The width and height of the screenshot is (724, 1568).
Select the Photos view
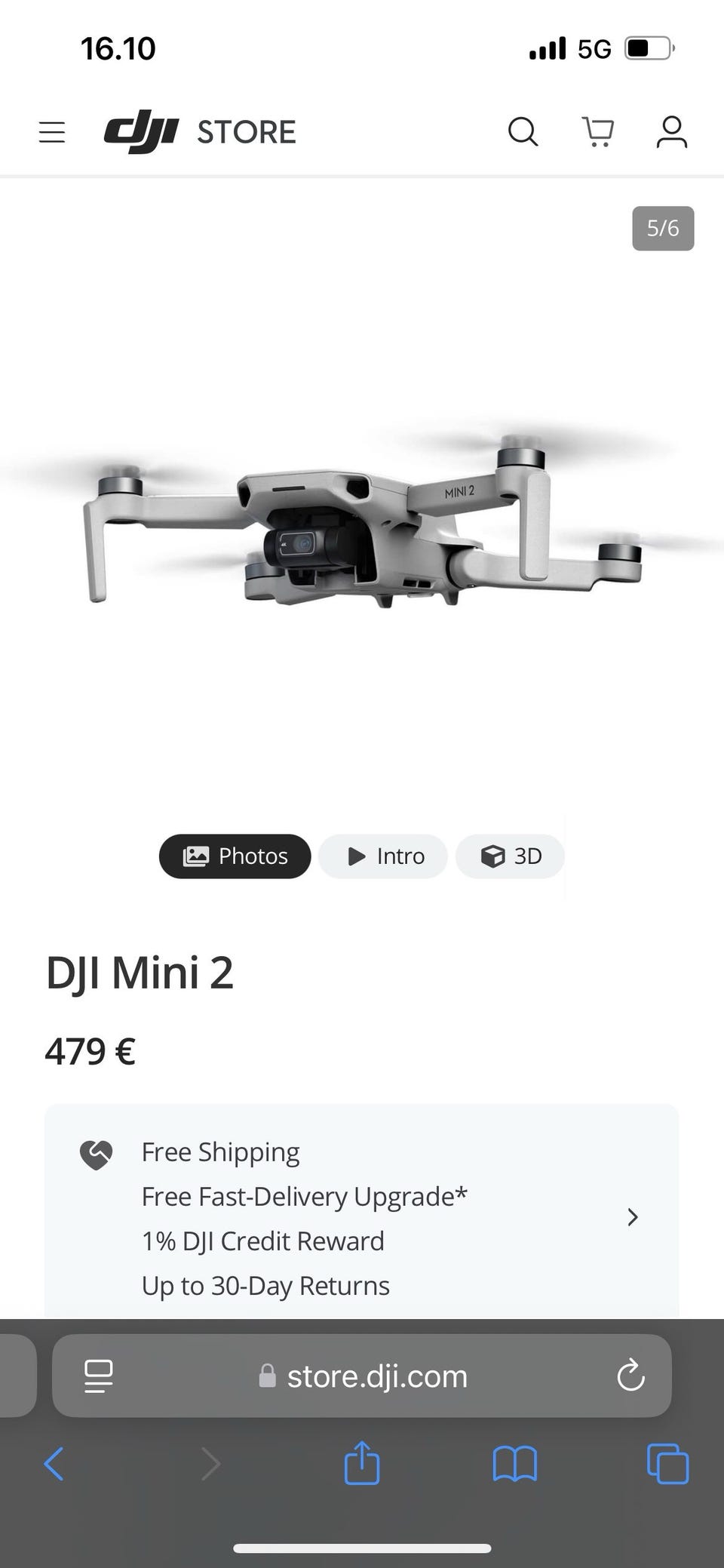[235, 856]
